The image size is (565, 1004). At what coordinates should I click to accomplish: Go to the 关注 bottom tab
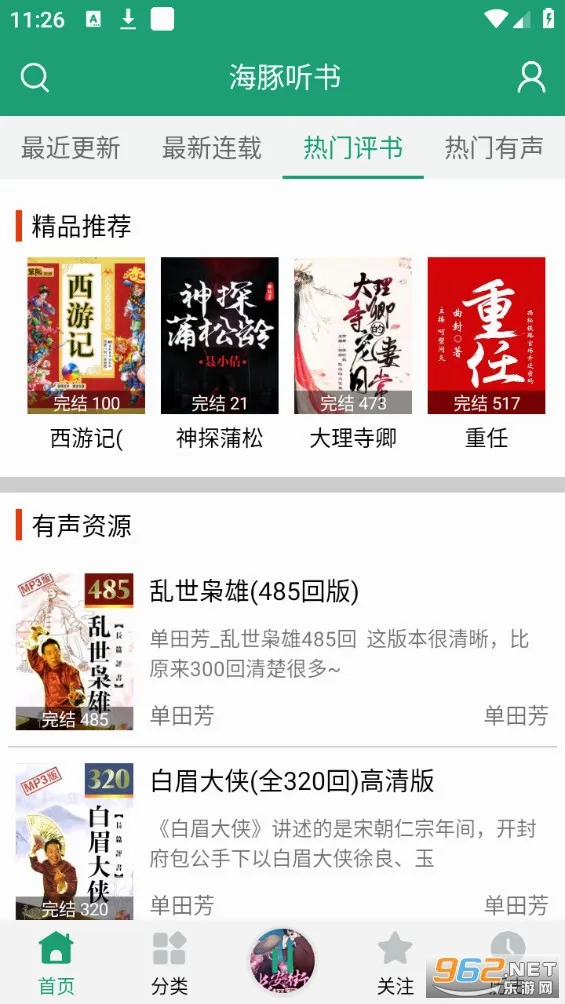pos(395,963)
